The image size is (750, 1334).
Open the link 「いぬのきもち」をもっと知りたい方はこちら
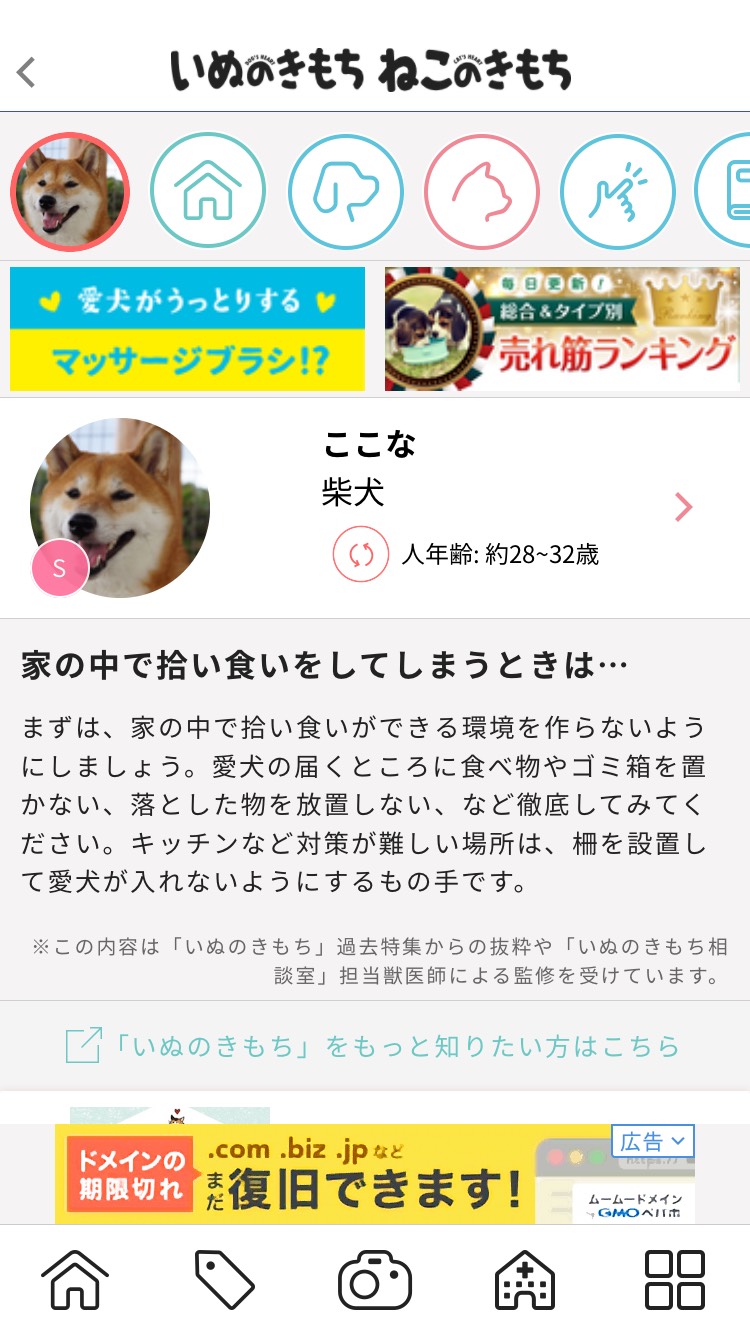tap(374, 1046)
